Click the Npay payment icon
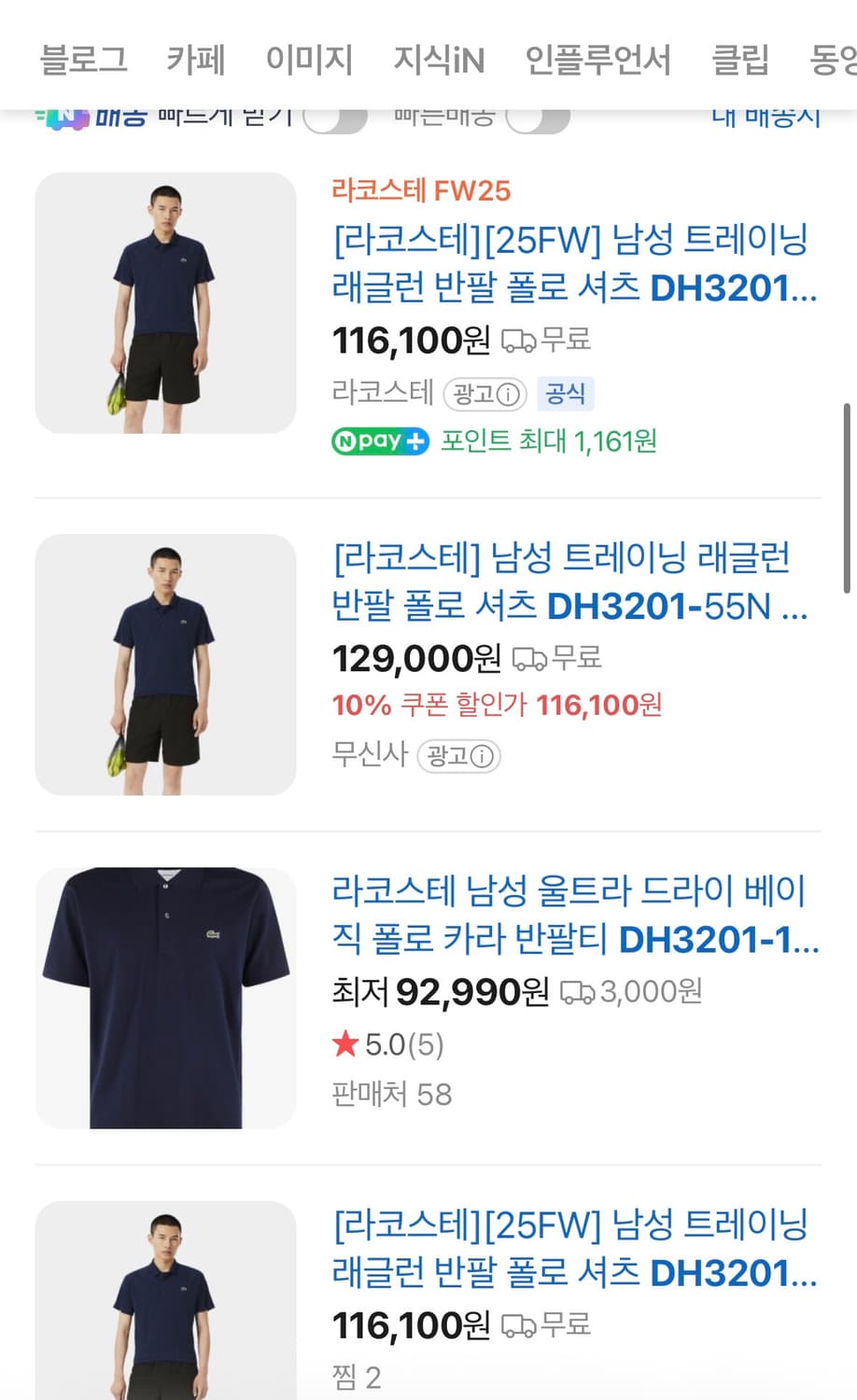The height and width of the screenshot is (1400, 857). click(378, 441)
